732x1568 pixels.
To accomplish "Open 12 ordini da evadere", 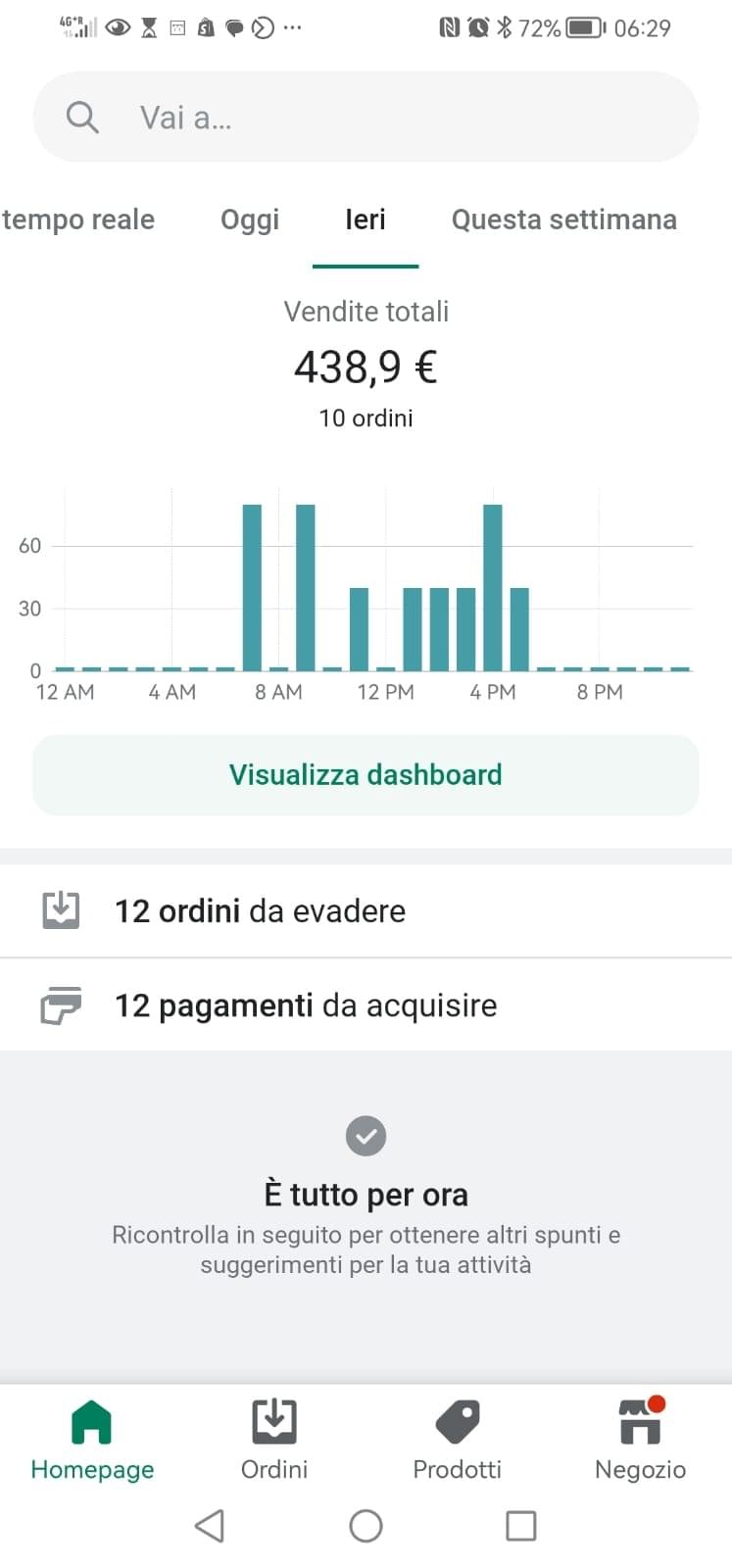I will 366,910.
